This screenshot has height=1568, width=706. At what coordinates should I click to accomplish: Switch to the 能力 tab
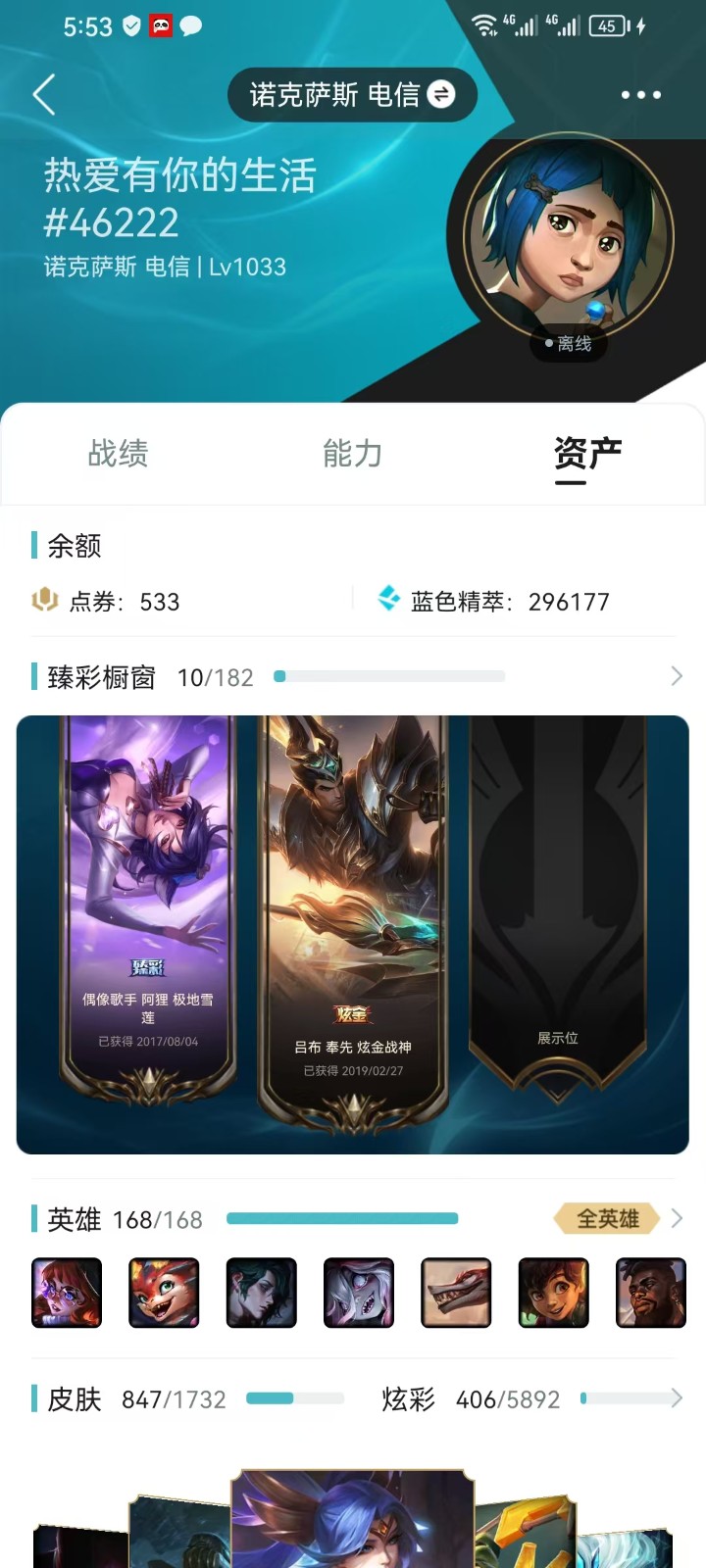[353, 454]
